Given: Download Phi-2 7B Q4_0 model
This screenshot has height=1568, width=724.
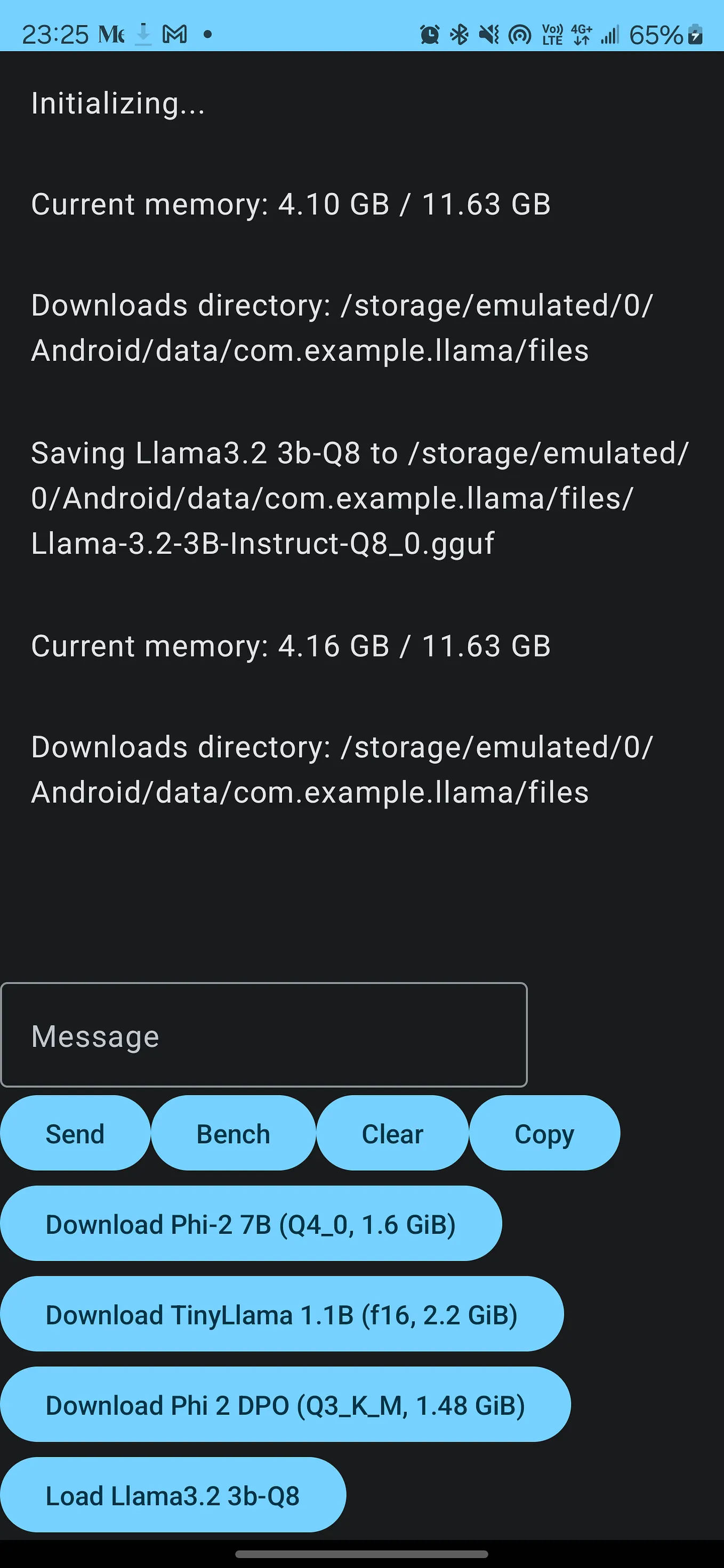Looking at the screenshot, I should tap(250, 1224).
